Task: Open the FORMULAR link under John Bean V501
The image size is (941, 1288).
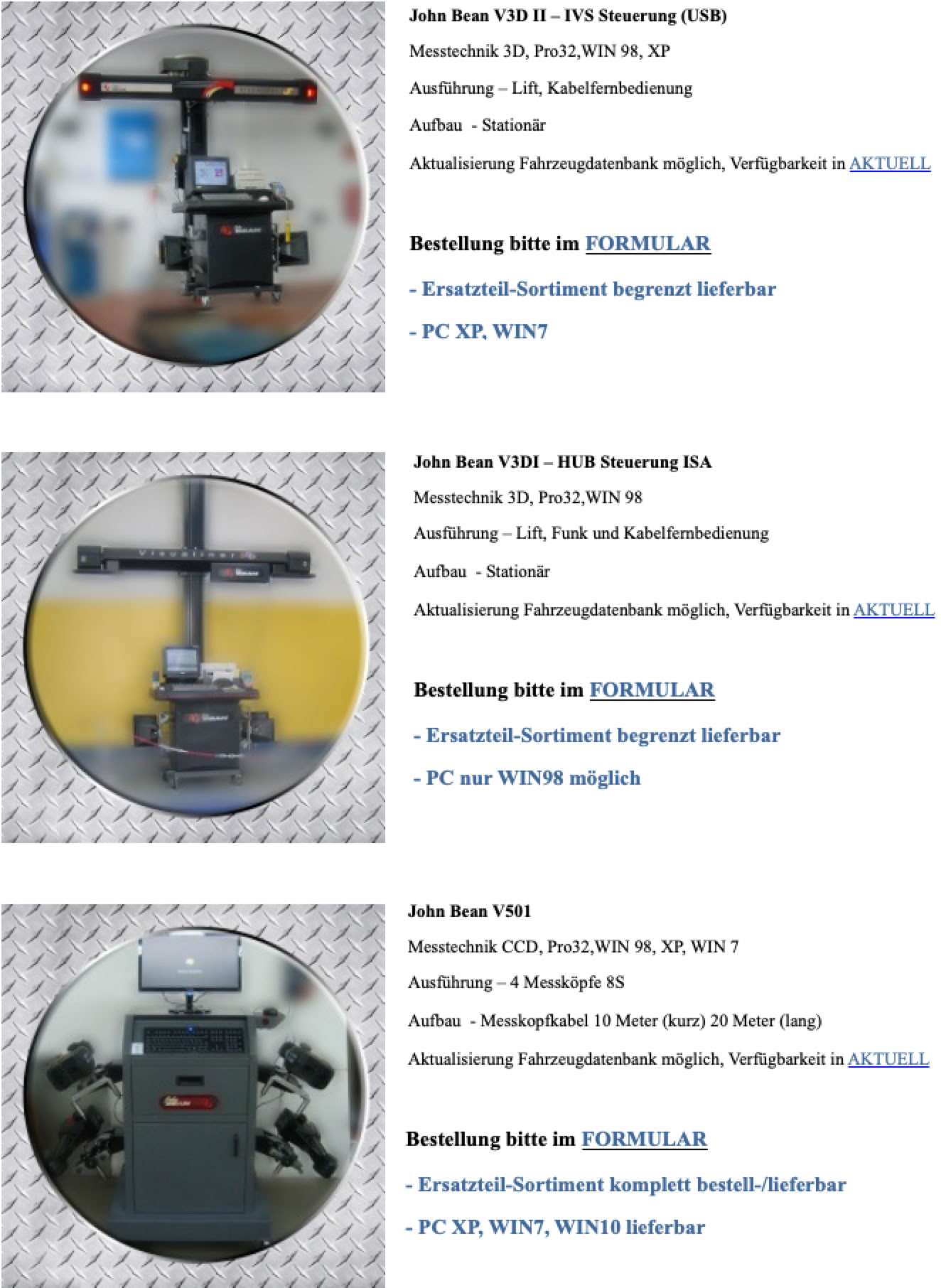Action: (x=644, y=1139)
